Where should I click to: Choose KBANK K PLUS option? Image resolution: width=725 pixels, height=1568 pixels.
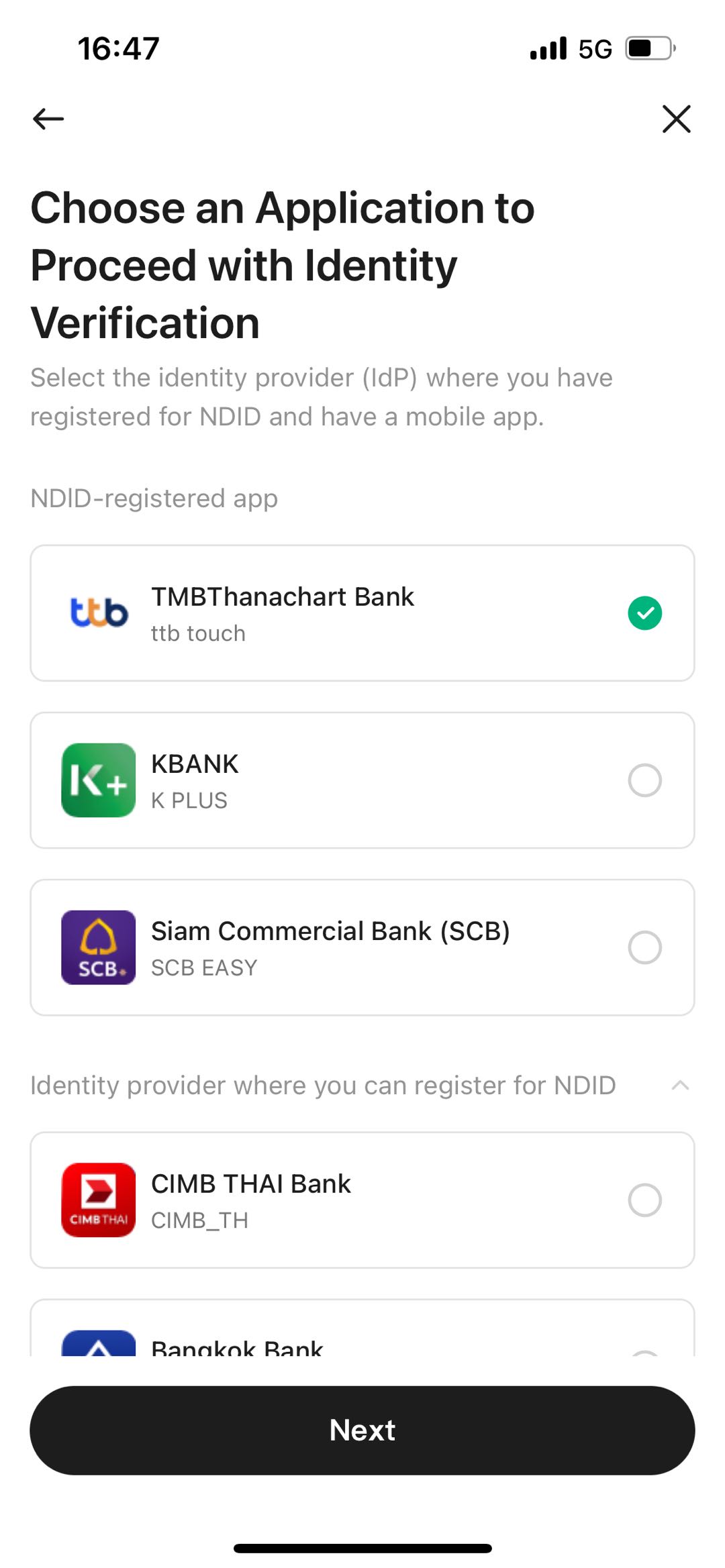pos(362,780)
